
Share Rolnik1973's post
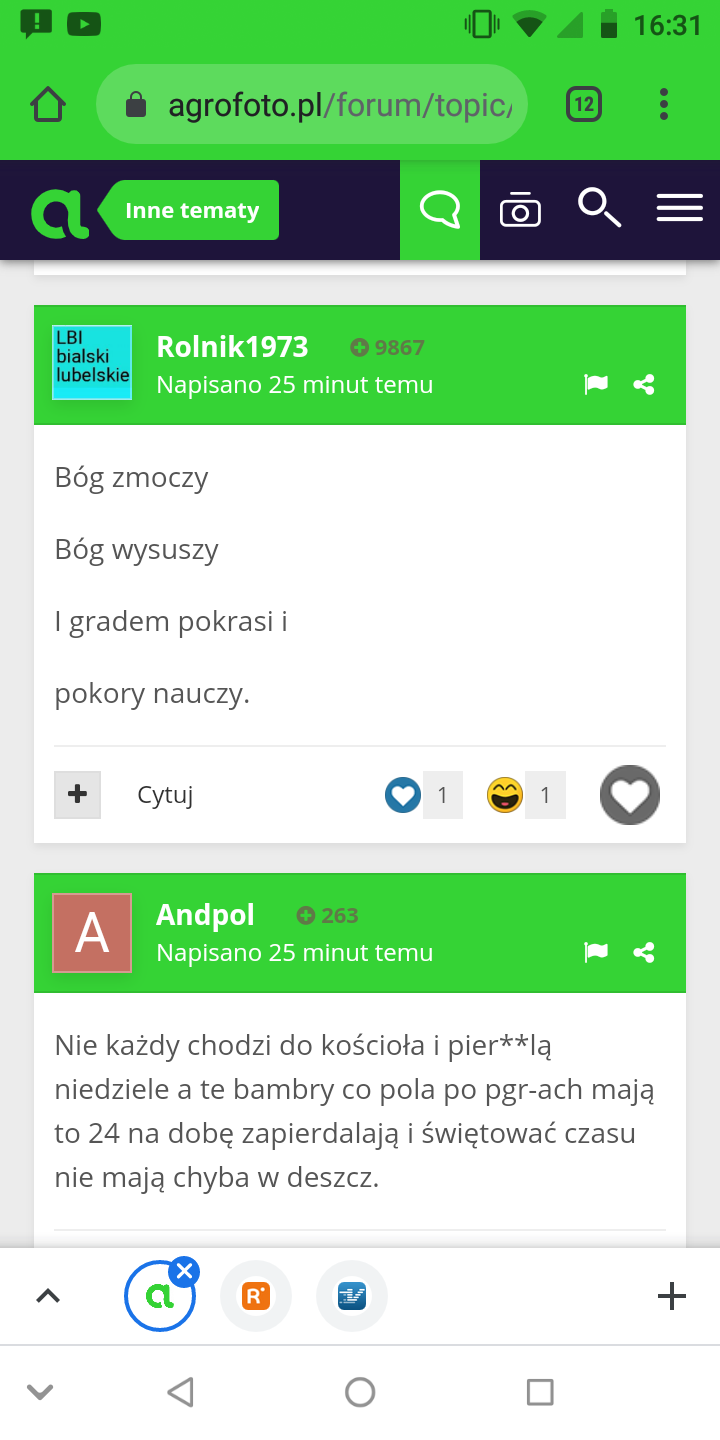point(644,385)
